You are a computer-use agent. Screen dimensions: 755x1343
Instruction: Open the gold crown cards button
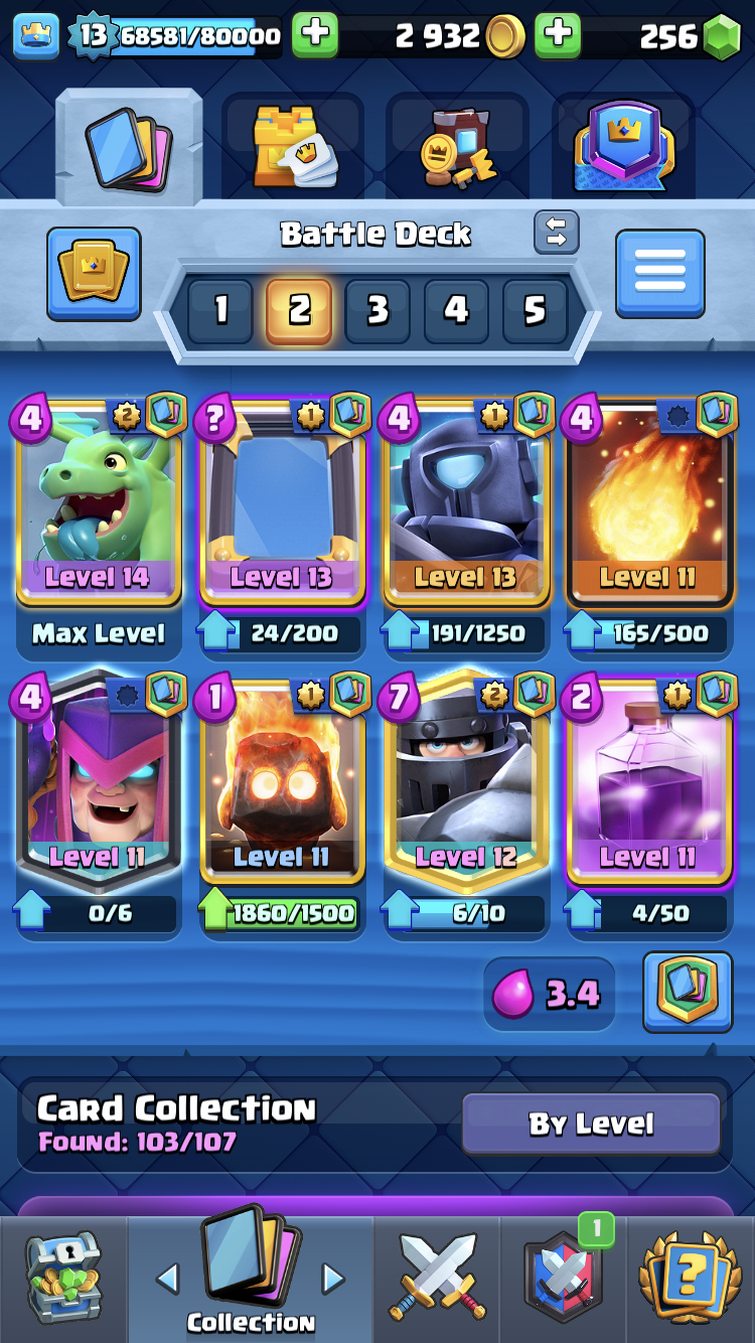(x=93, y=273)
